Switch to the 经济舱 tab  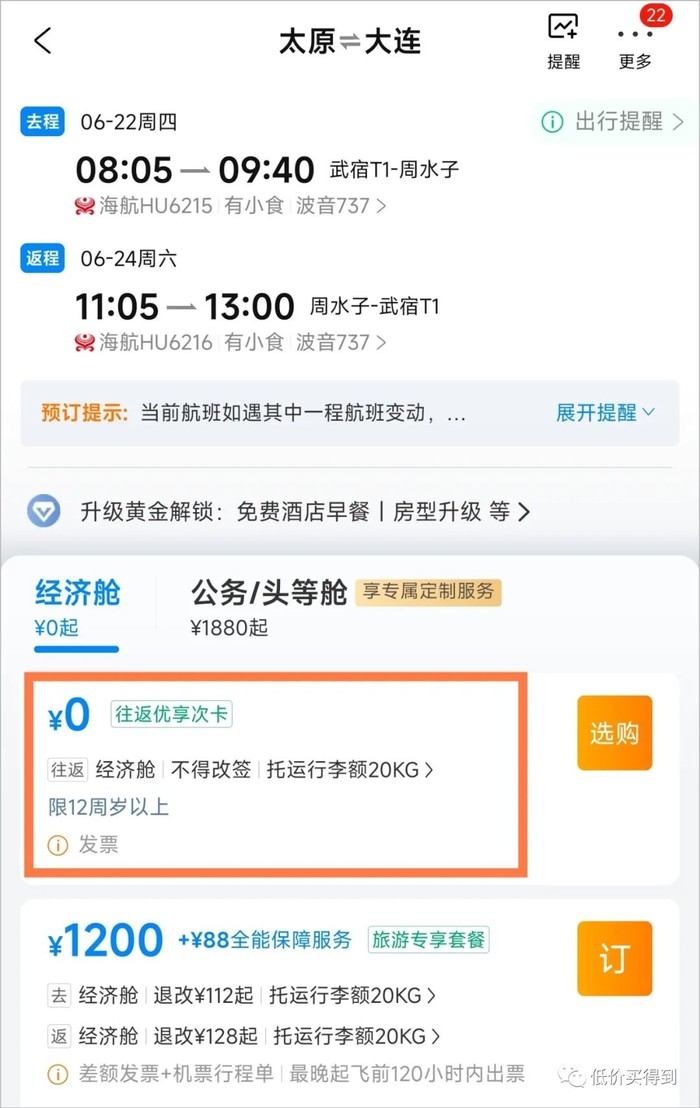(77, 604)
